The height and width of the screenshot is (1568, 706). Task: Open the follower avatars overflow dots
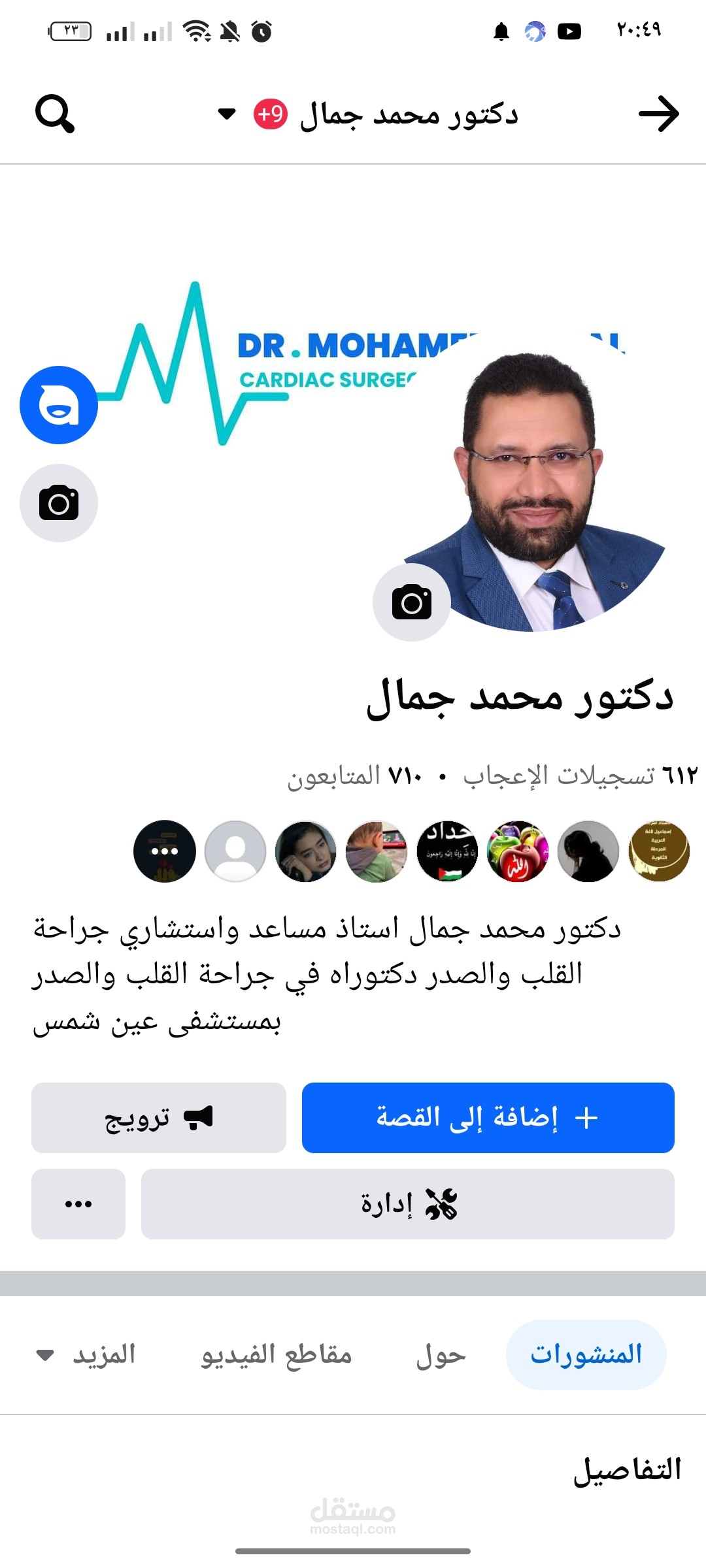pyautogui.click(x=165, y=851)
